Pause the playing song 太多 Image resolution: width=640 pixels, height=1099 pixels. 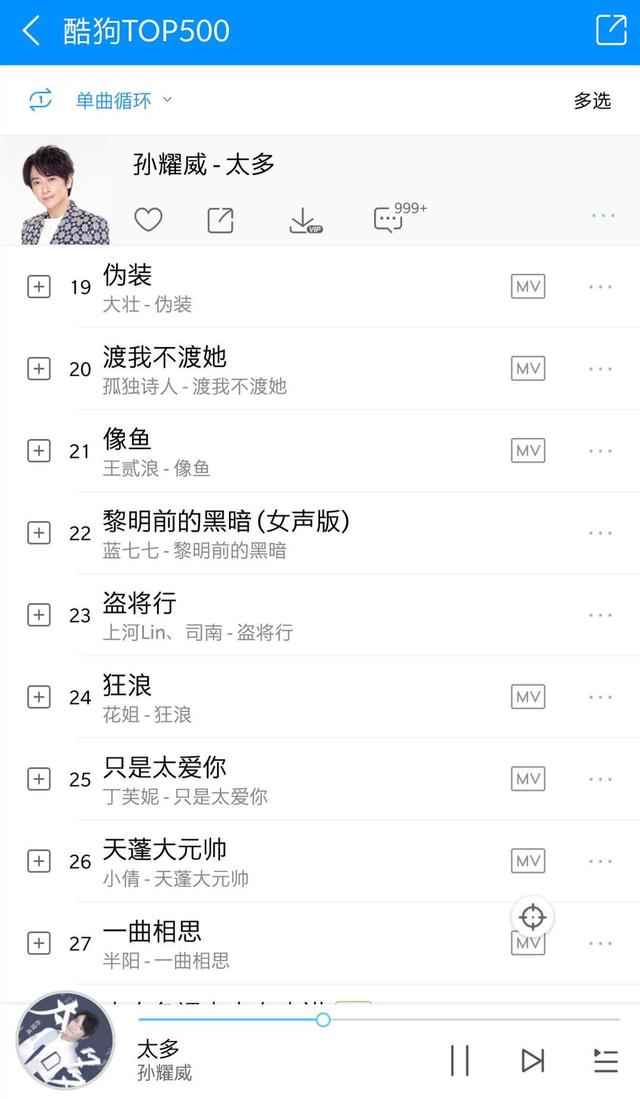[x=460, y=1060]
